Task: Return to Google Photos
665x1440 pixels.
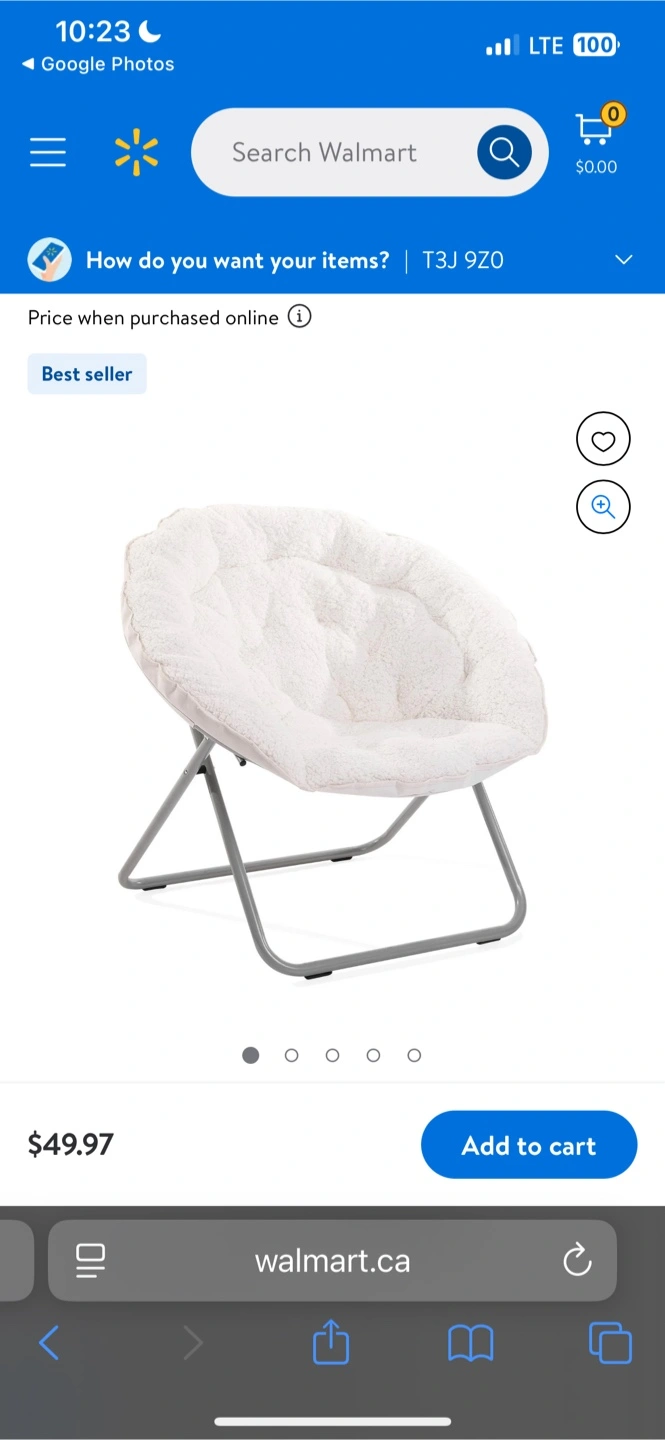Action: point(98,64)
